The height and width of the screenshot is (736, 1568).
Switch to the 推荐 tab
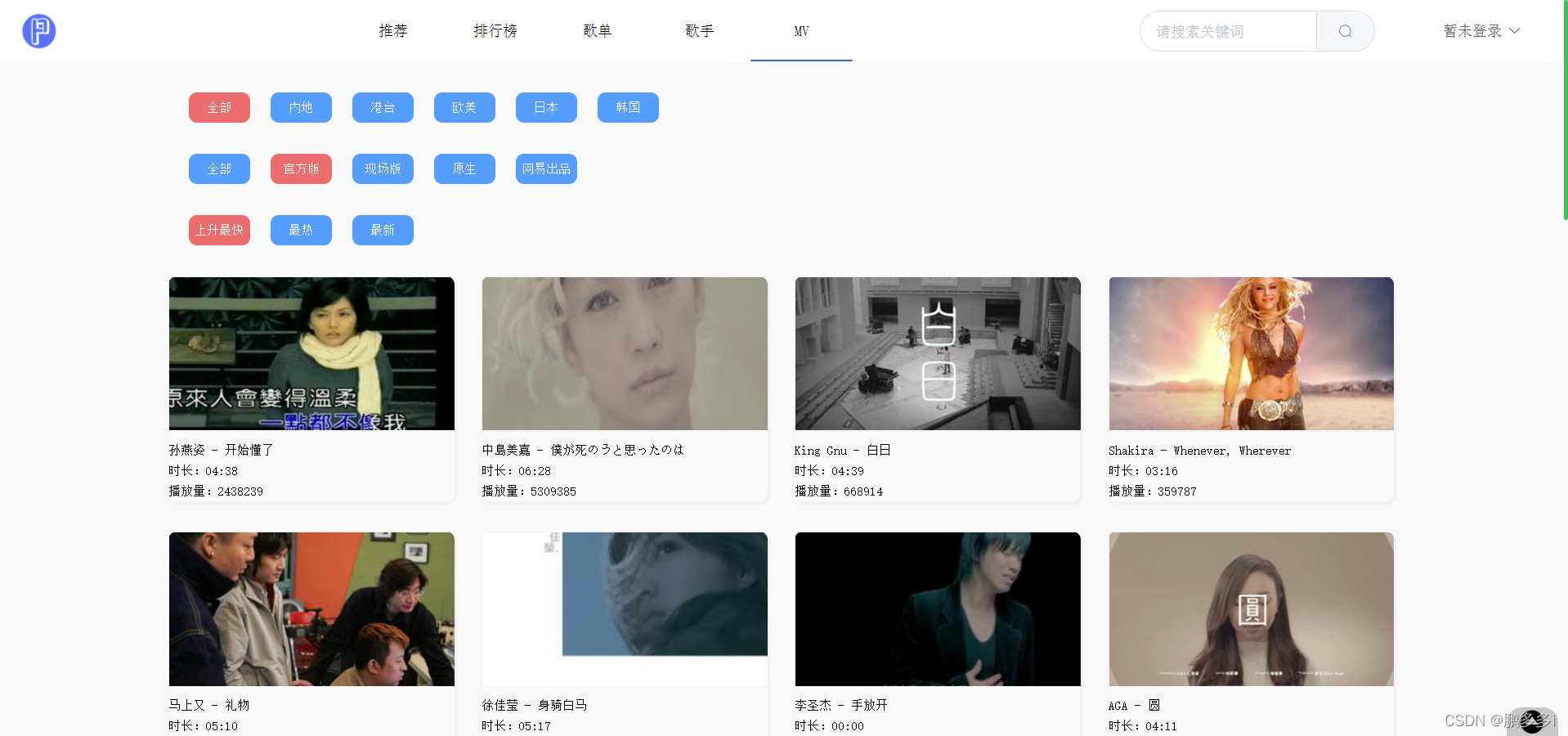coord(393,31)
